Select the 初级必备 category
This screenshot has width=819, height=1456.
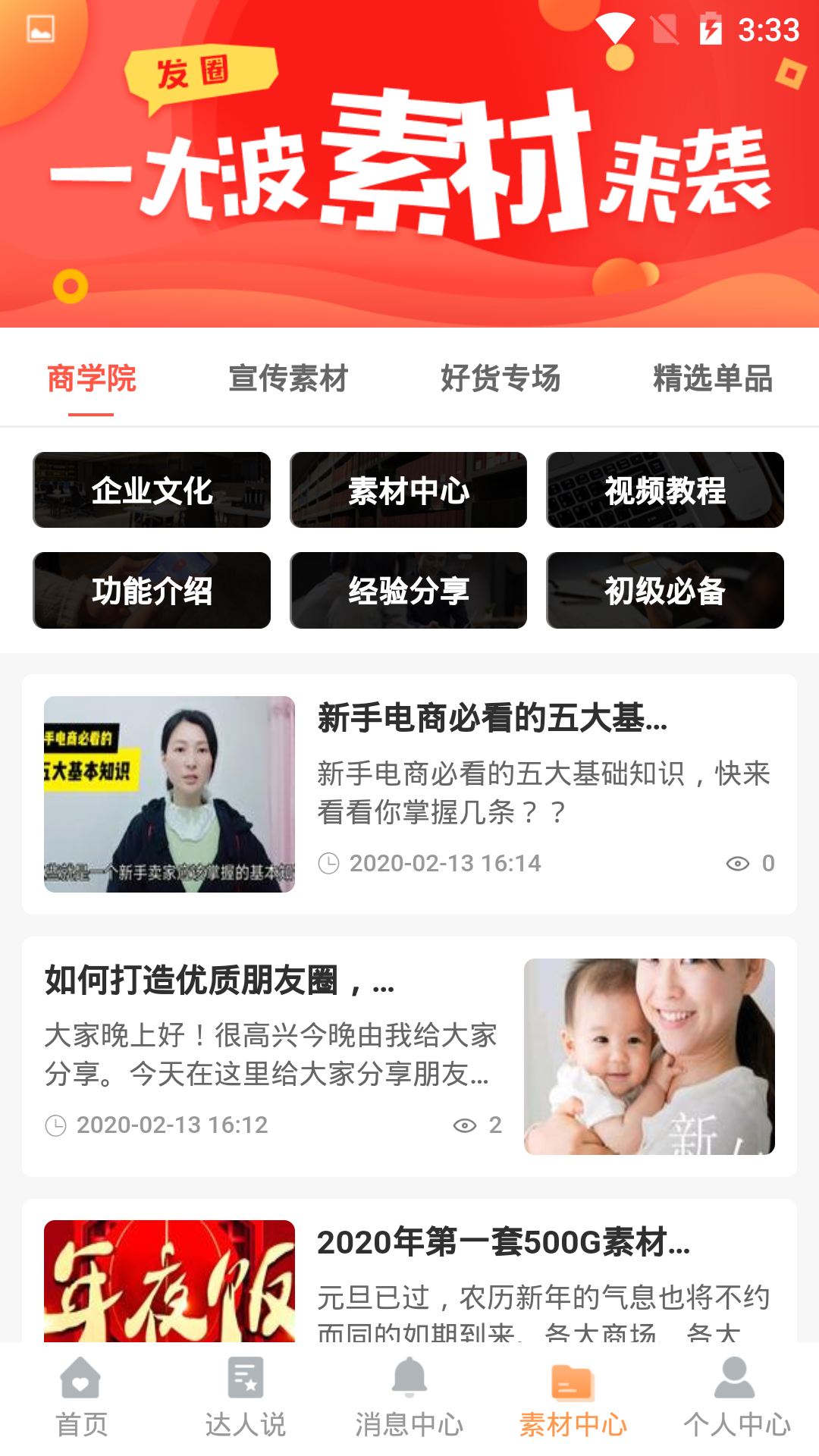pyautogui.click(x=665, y=590)
